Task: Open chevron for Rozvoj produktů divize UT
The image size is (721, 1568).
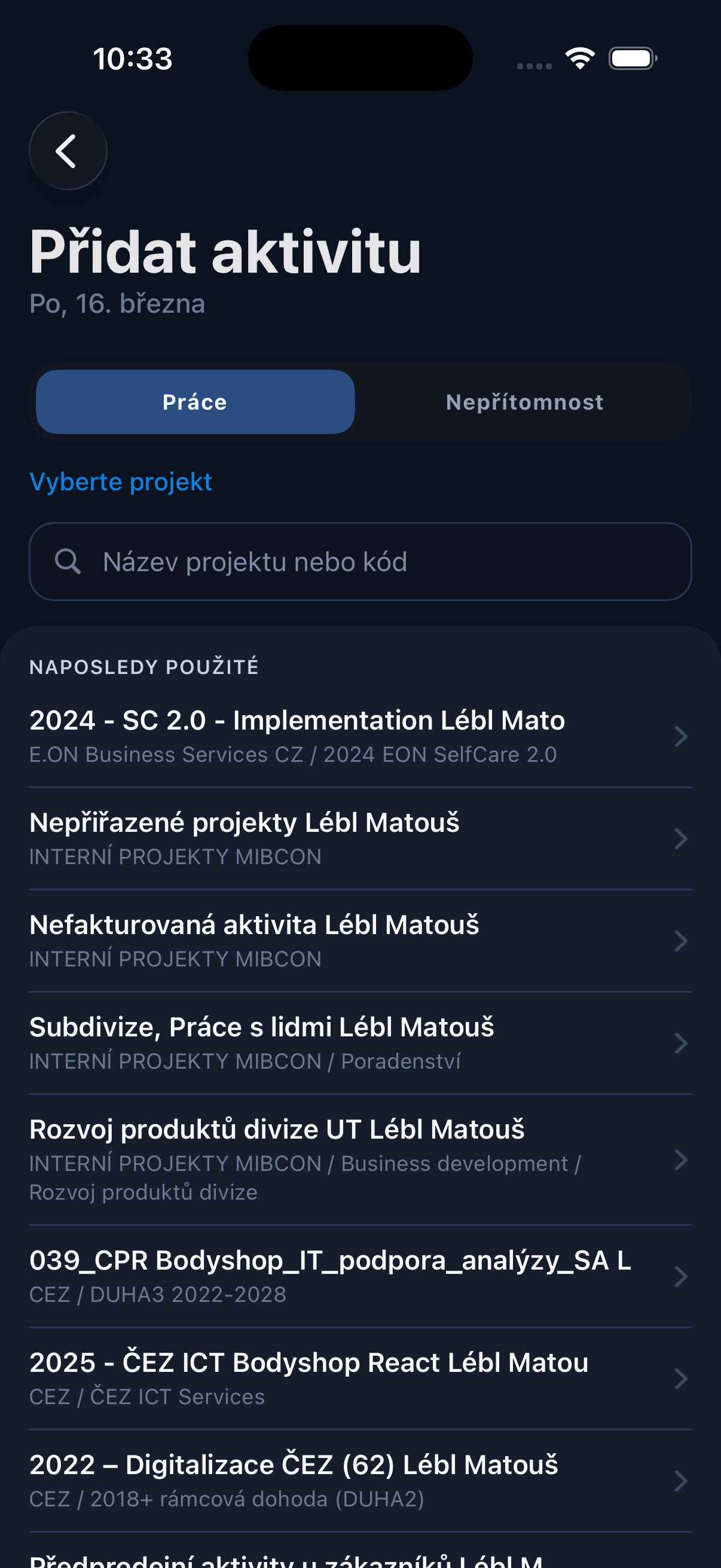Action: tap(682, 1160)
